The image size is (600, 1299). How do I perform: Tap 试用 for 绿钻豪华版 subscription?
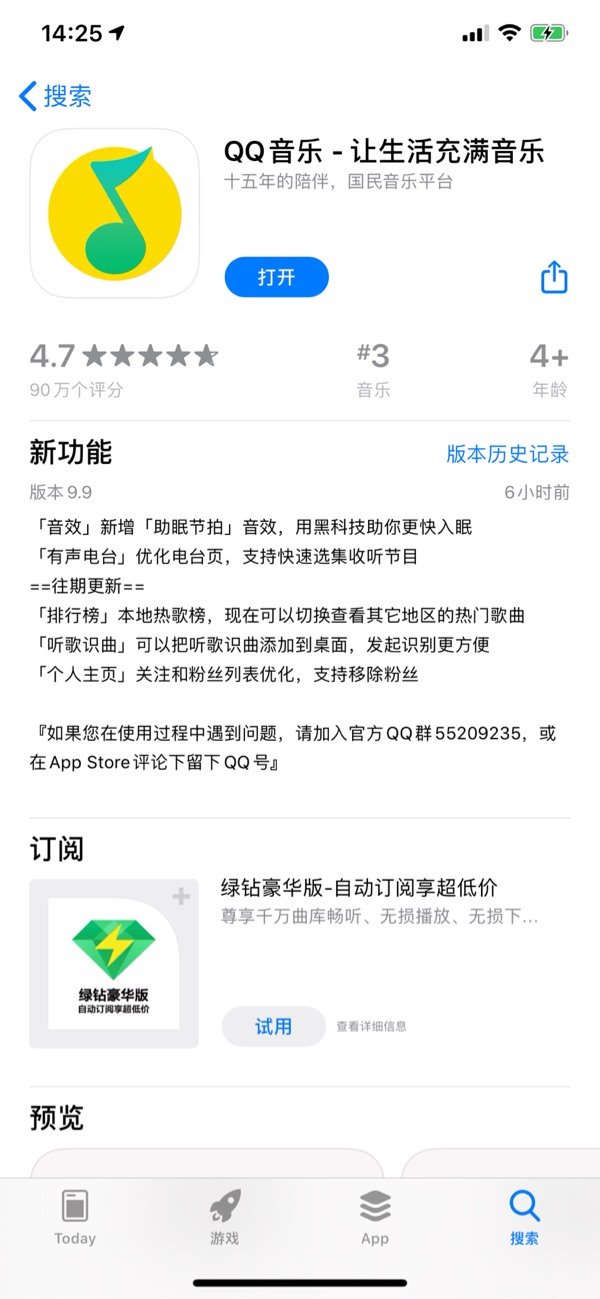click(x=273, y=1026)
